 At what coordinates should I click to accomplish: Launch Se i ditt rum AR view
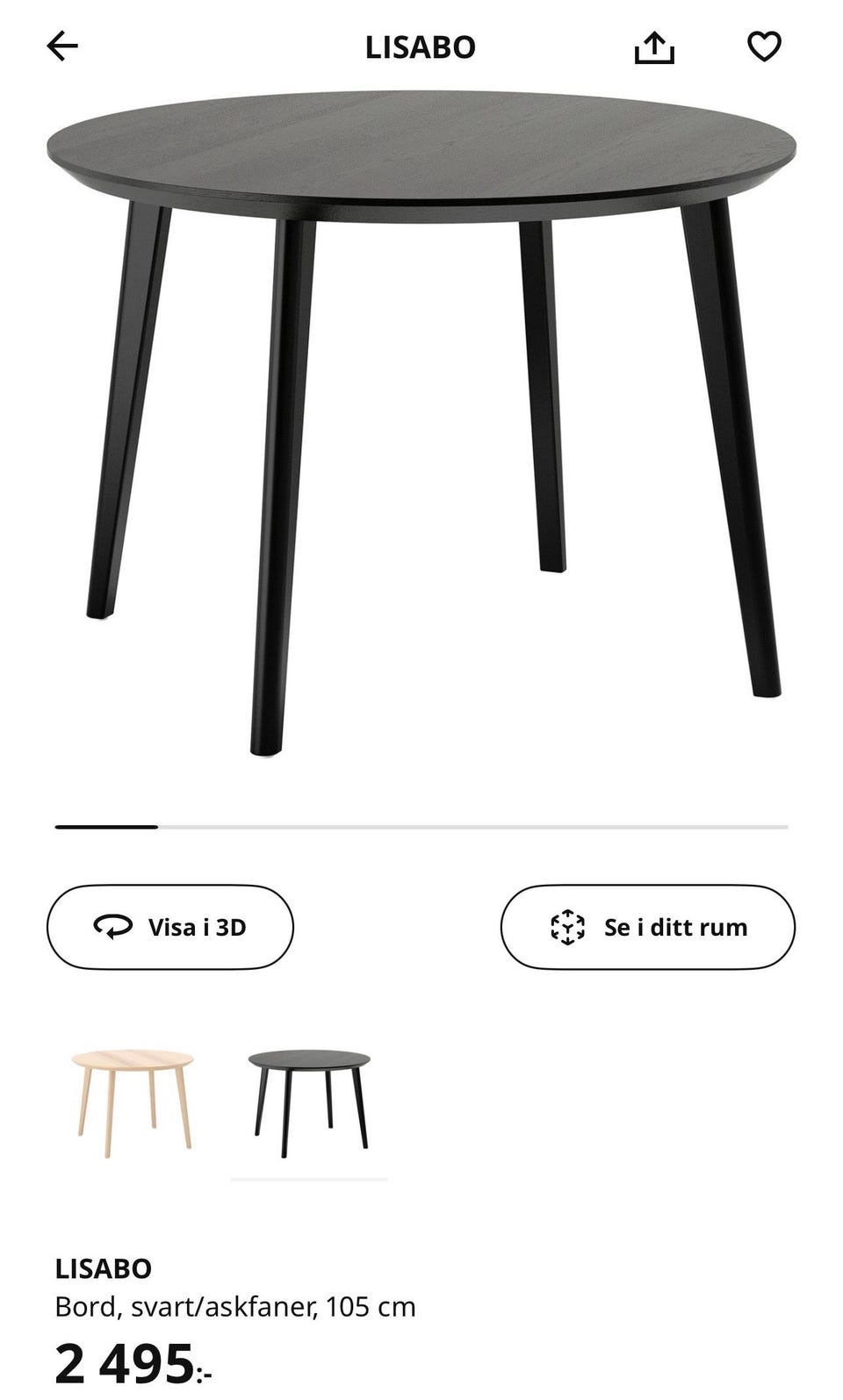(648, 926)
